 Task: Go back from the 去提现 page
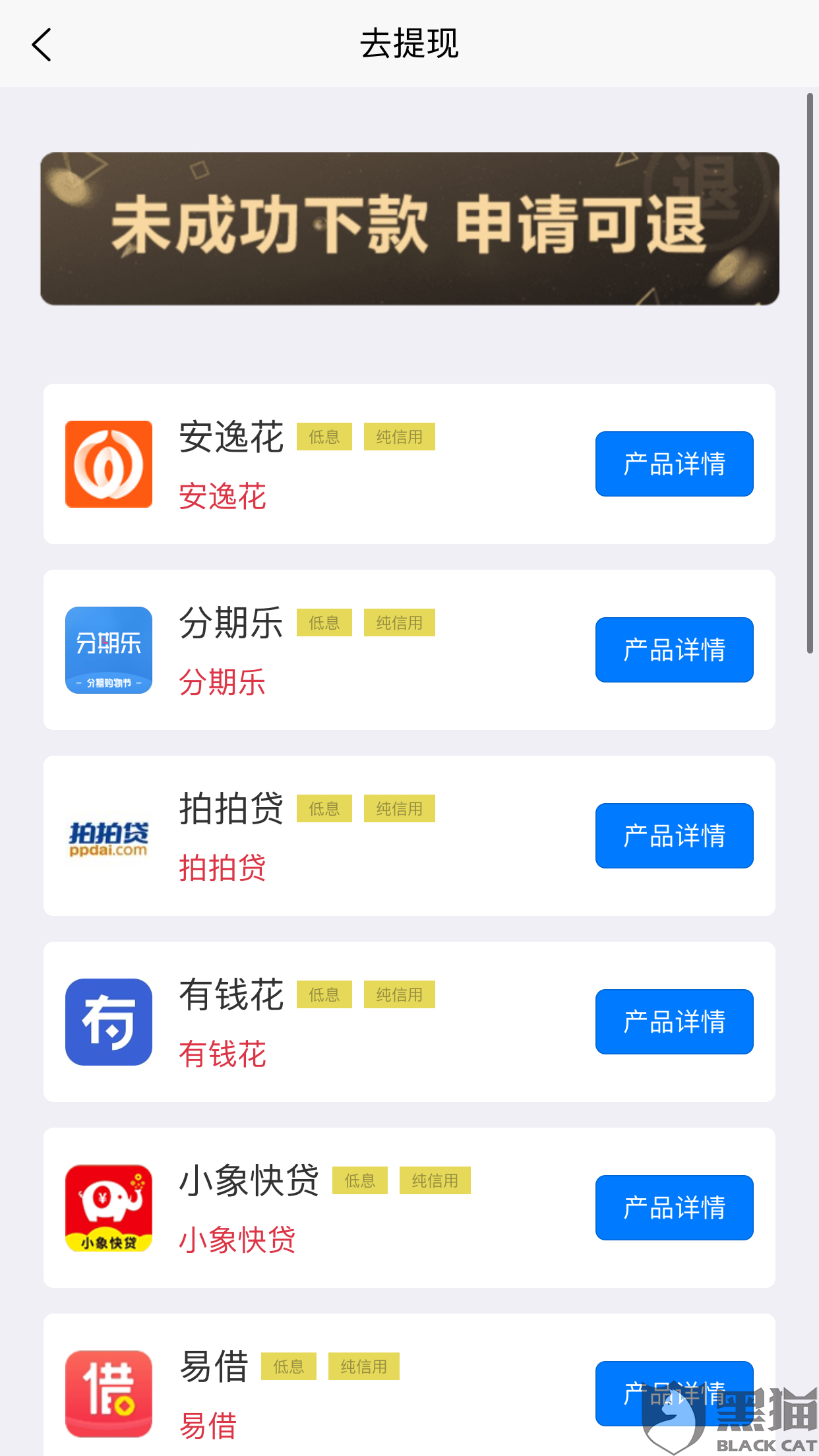tap(42, 45)
